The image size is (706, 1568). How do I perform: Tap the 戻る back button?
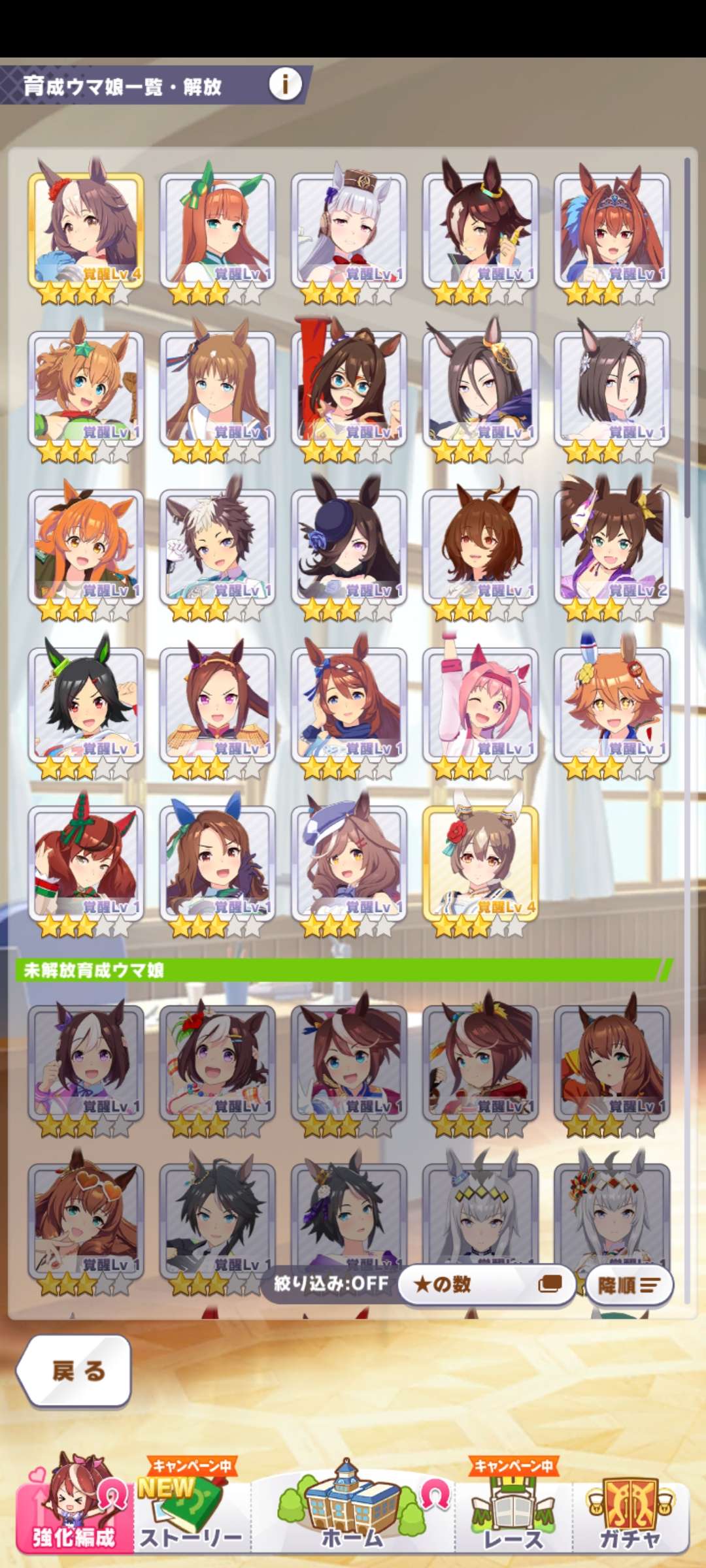tap(76, 1371)
